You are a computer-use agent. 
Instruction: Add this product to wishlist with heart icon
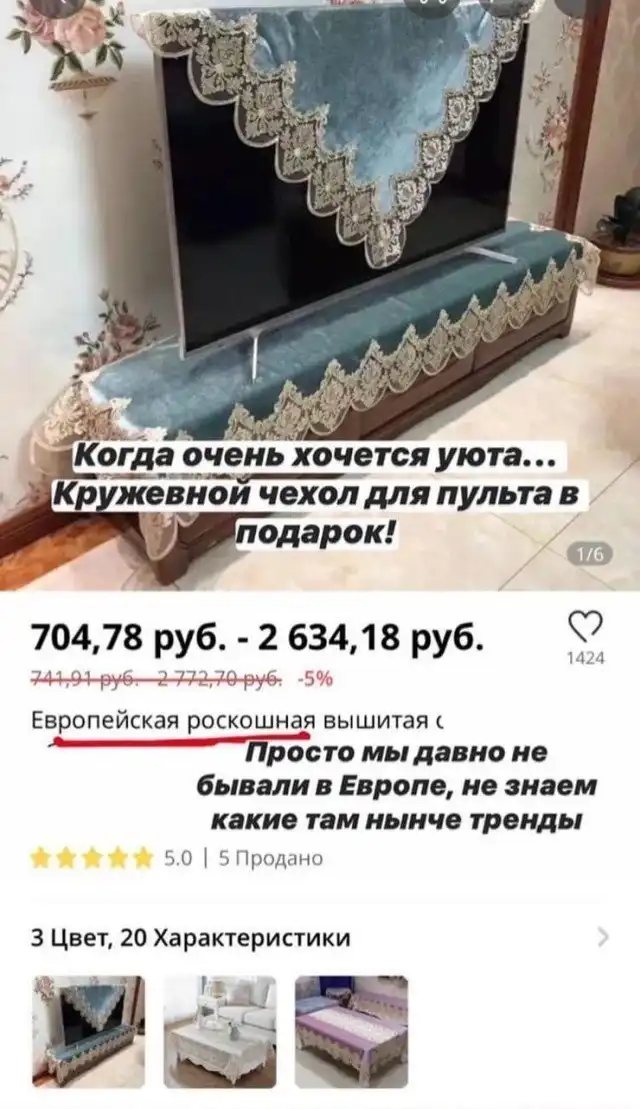pos(585,629)
